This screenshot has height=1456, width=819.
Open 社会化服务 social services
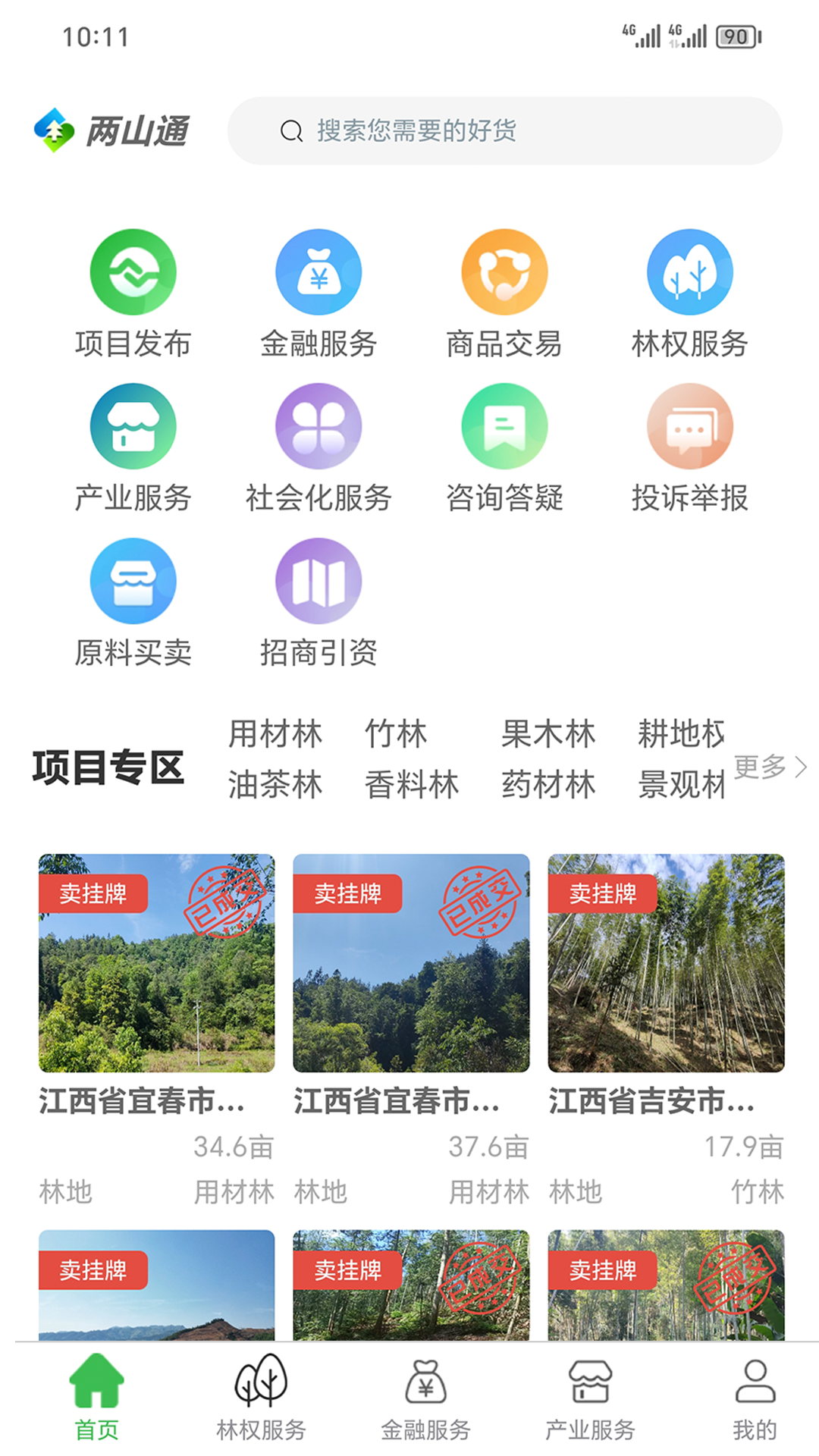pos(318,448)
